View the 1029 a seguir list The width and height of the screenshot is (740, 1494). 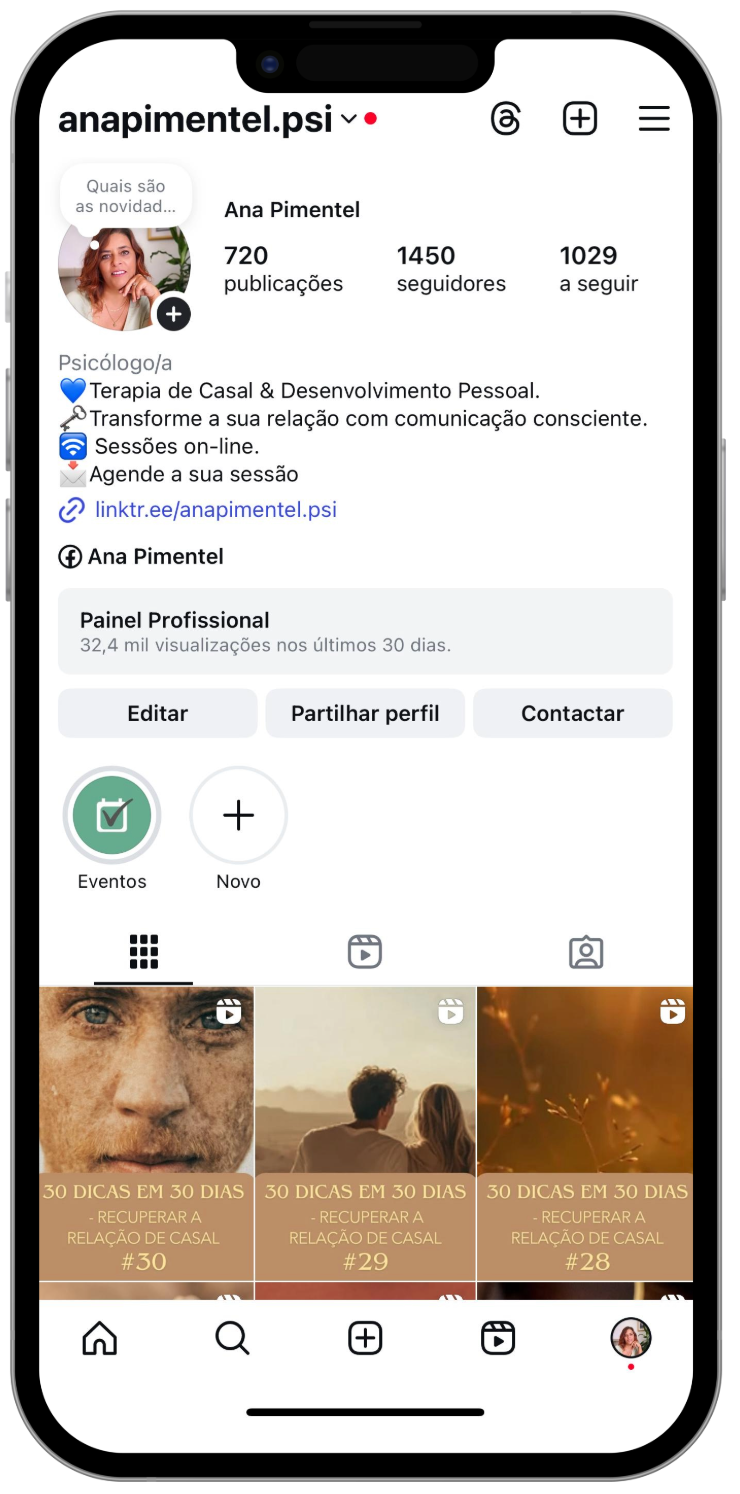click(598, 269)
